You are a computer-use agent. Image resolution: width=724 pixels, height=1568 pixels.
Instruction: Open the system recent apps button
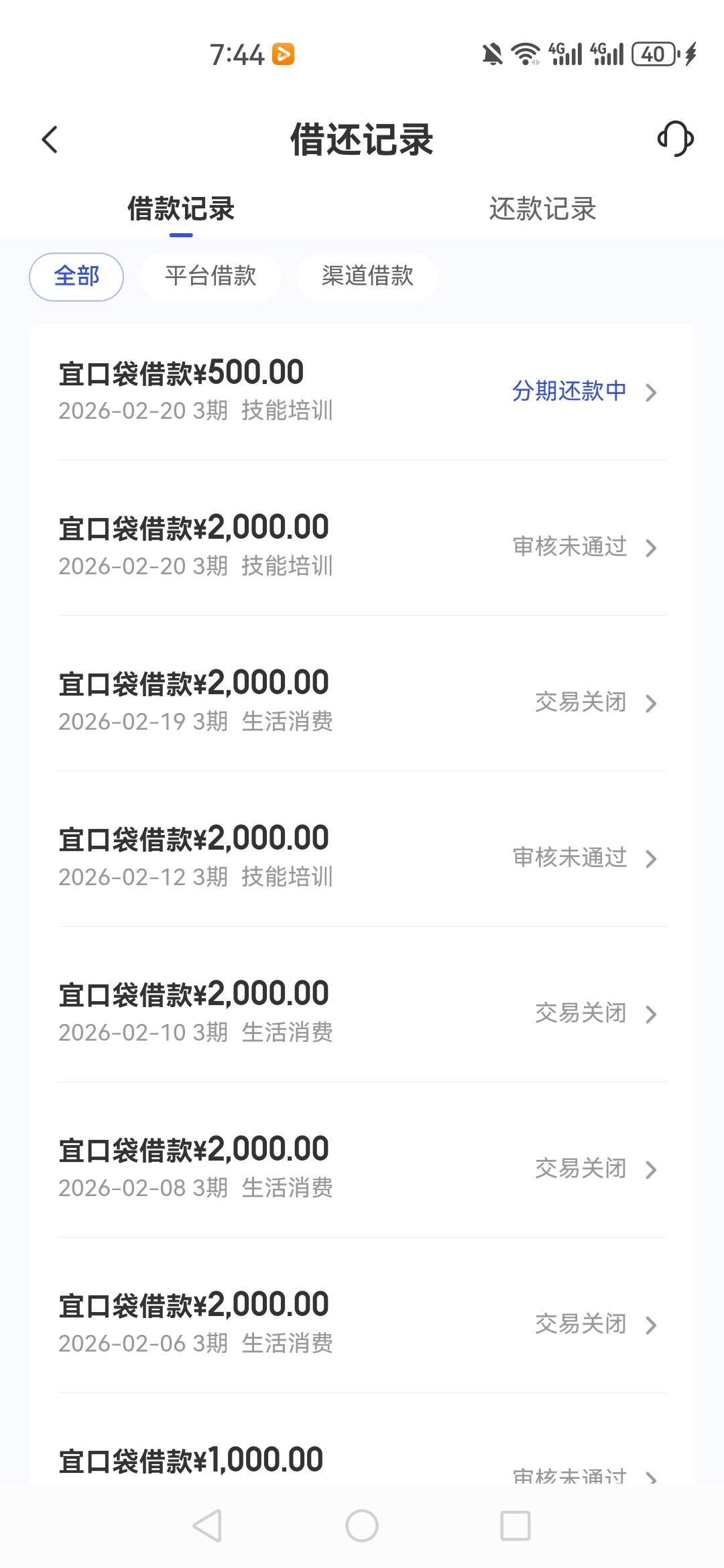[516, 1526]
